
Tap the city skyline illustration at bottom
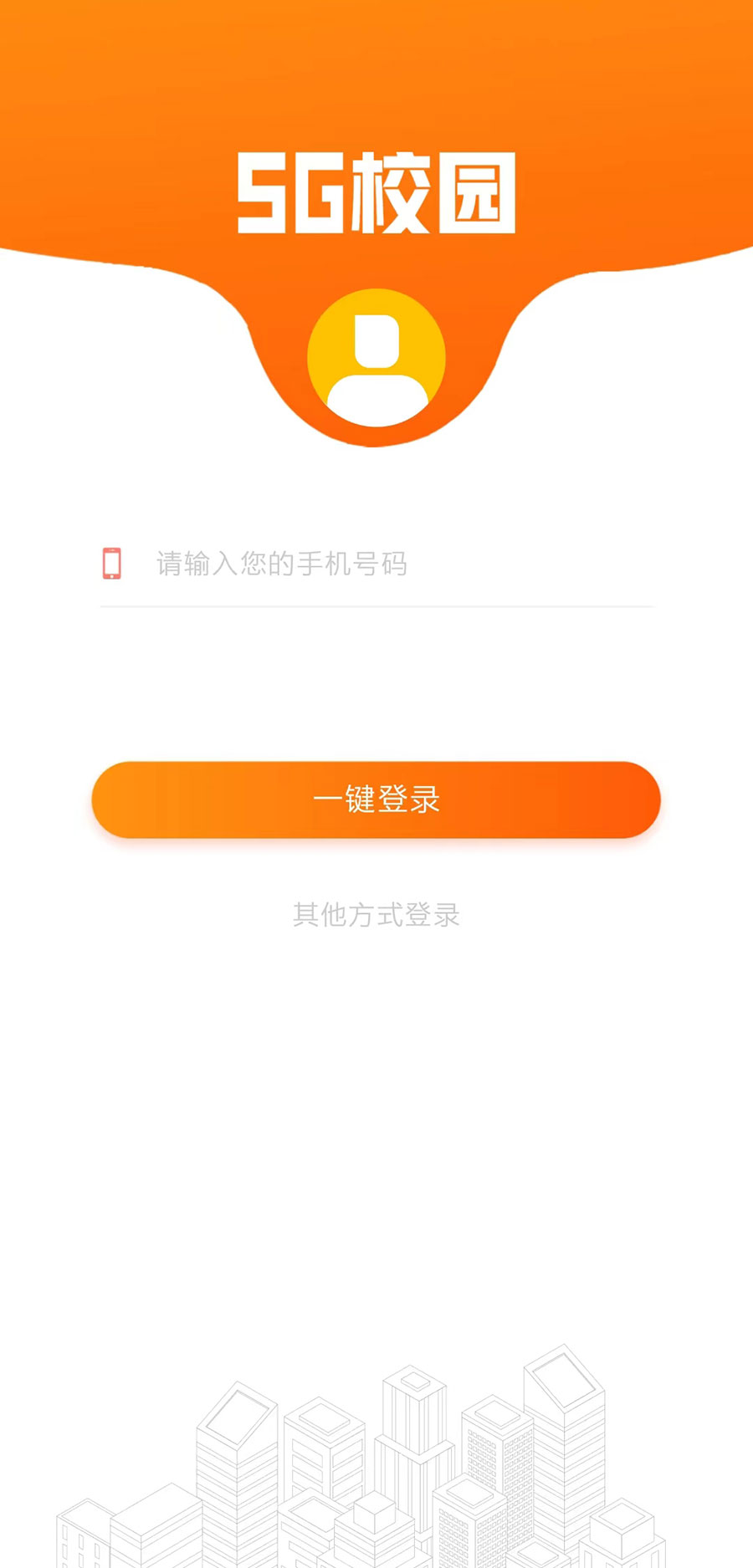[x=376, y=1472]
